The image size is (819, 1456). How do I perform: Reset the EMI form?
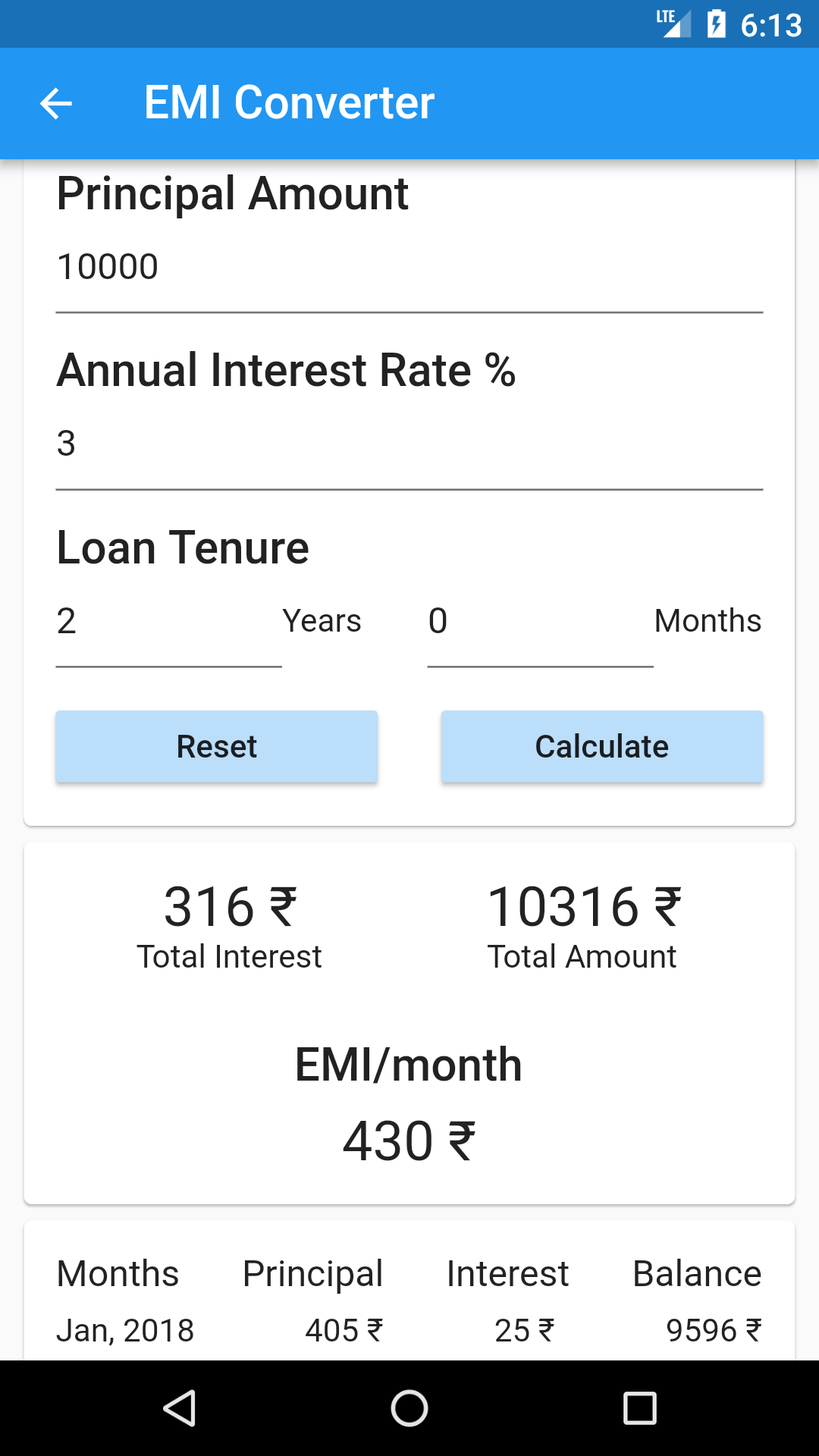pos(217,747)
